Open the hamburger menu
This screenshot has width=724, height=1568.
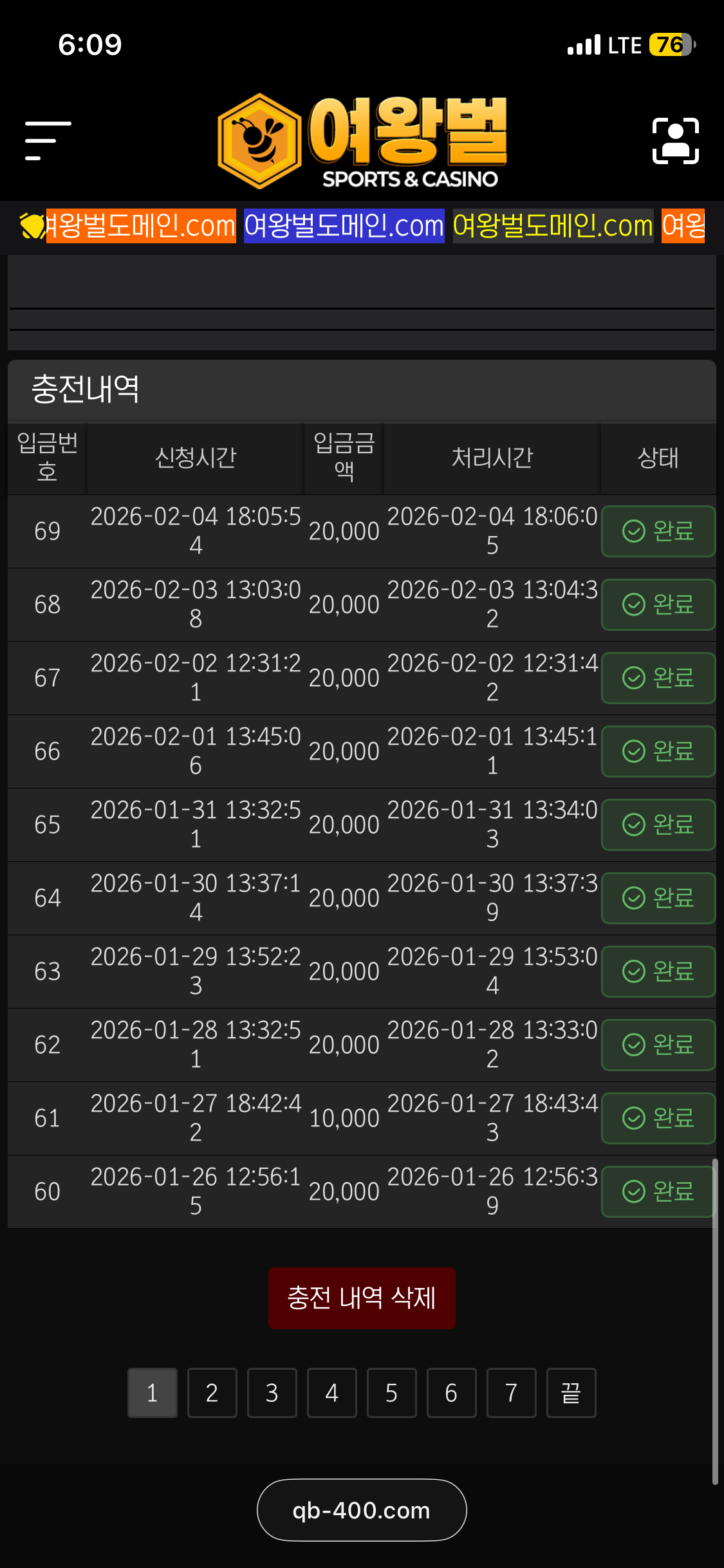(x=48, y=140)
